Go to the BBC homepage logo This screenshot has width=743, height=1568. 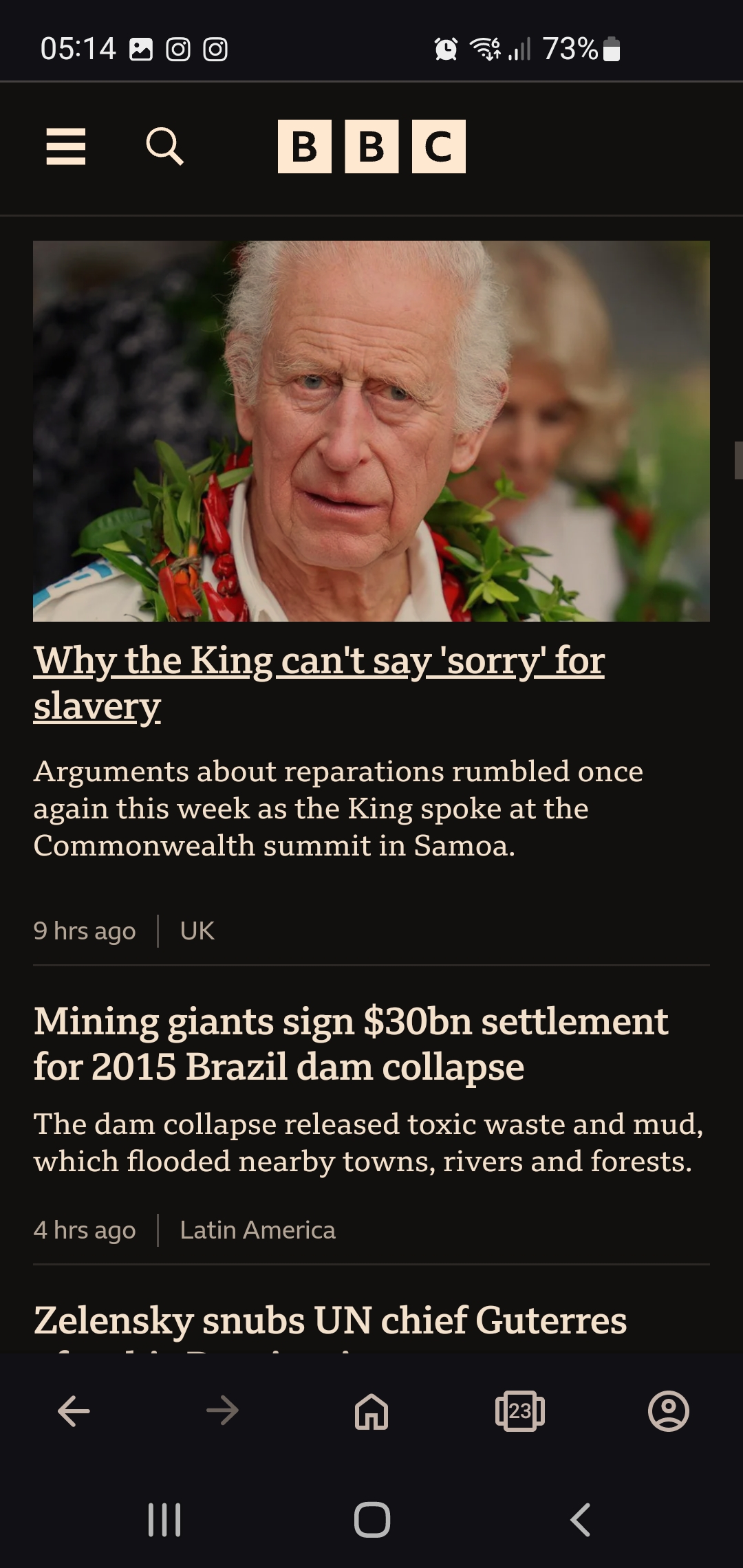[x=371, y=146]
